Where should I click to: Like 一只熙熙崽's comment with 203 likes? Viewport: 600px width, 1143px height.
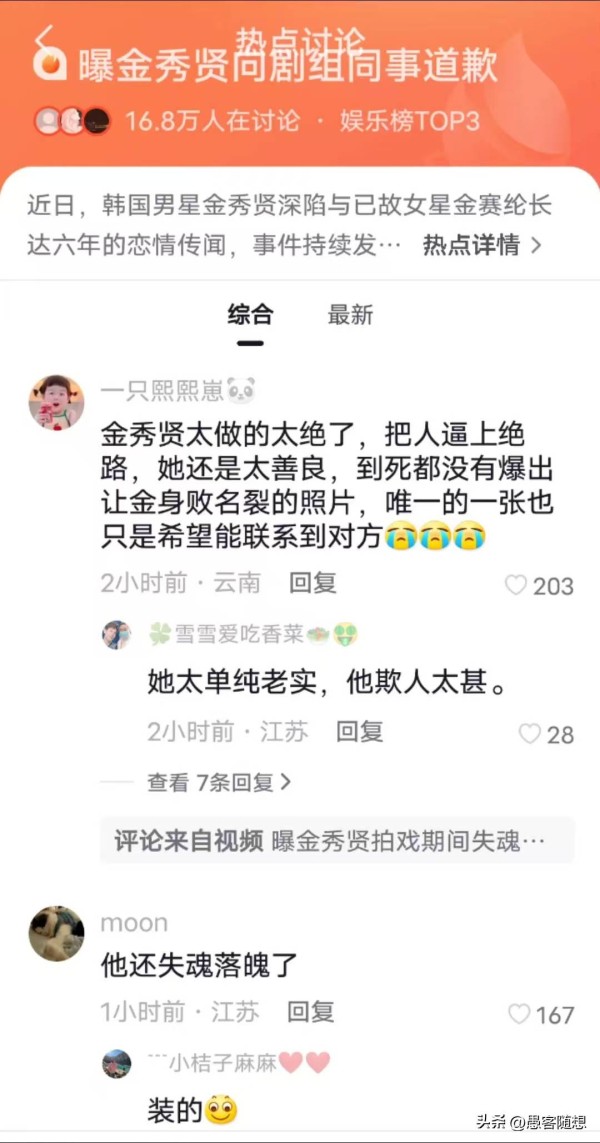[539, 585]
